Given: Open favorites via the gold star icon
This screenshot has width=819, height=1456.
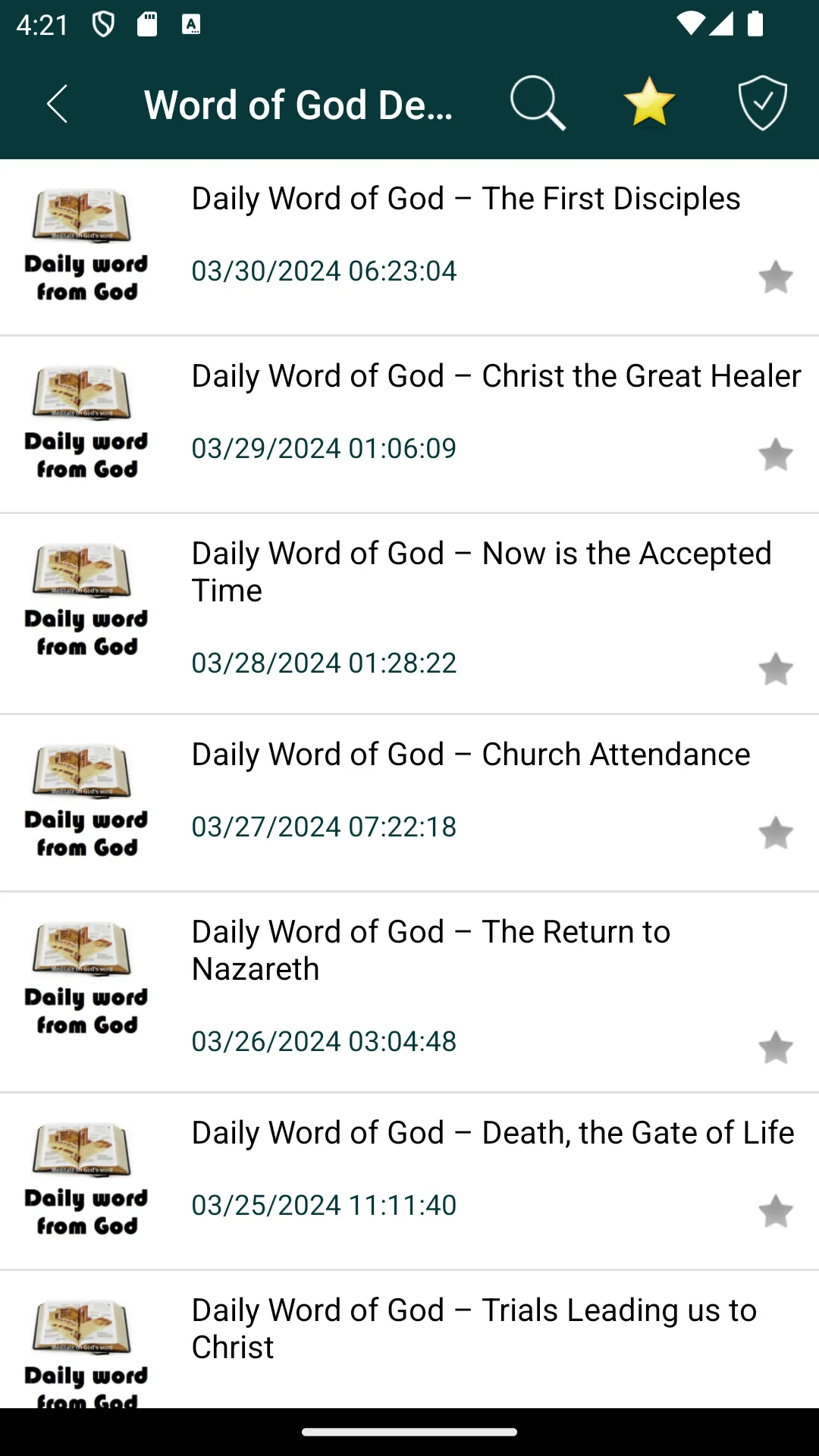Looking at the screenshot, I should point(649,102).
